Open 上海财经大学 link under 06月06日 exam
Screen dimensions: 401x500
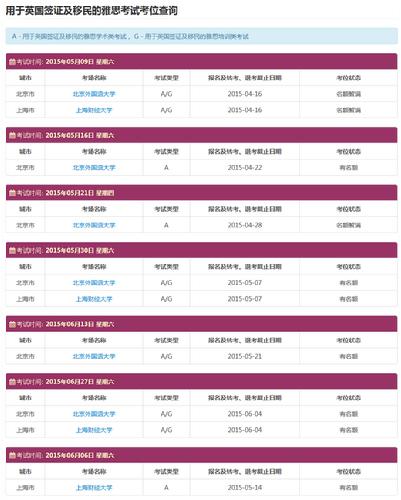point(94,488)
